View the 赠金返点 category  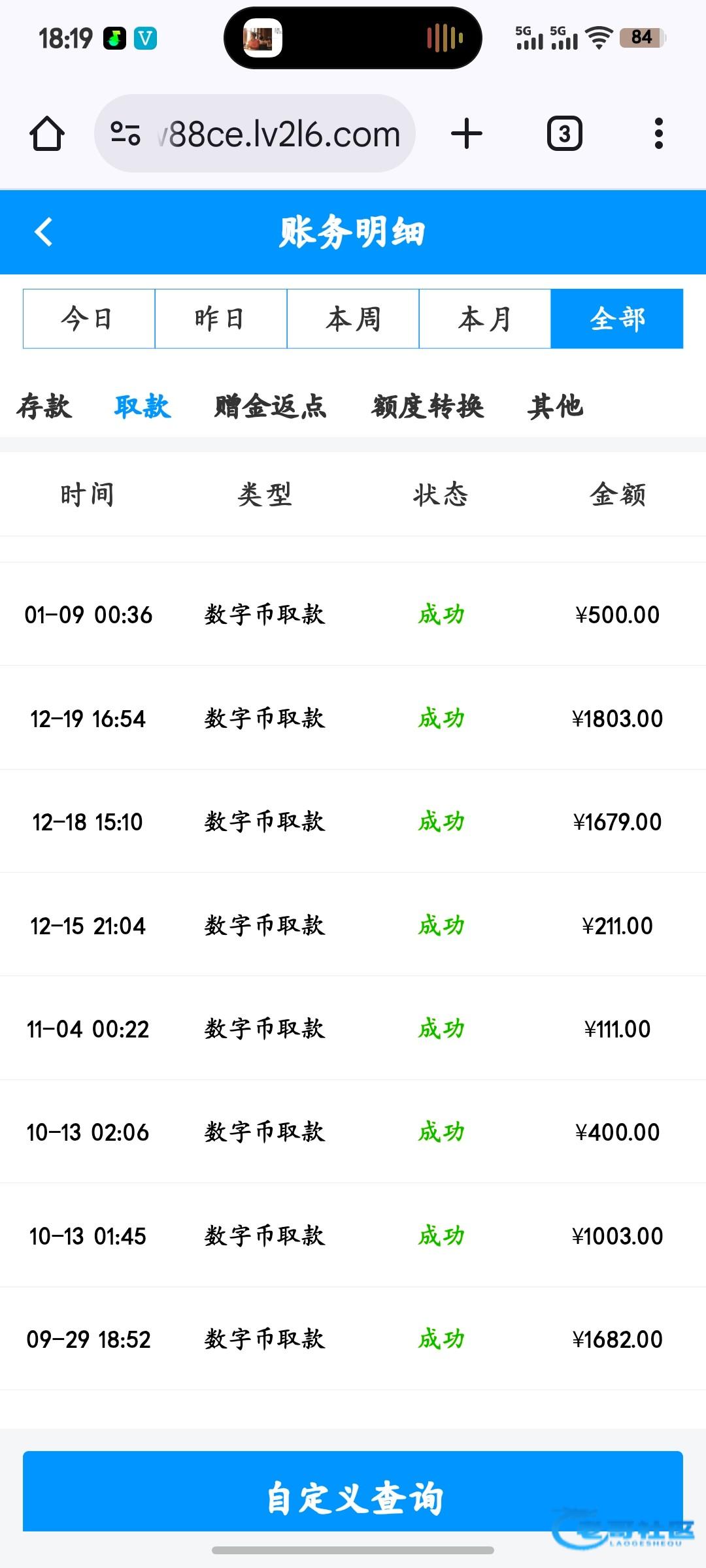click(271, 406)
